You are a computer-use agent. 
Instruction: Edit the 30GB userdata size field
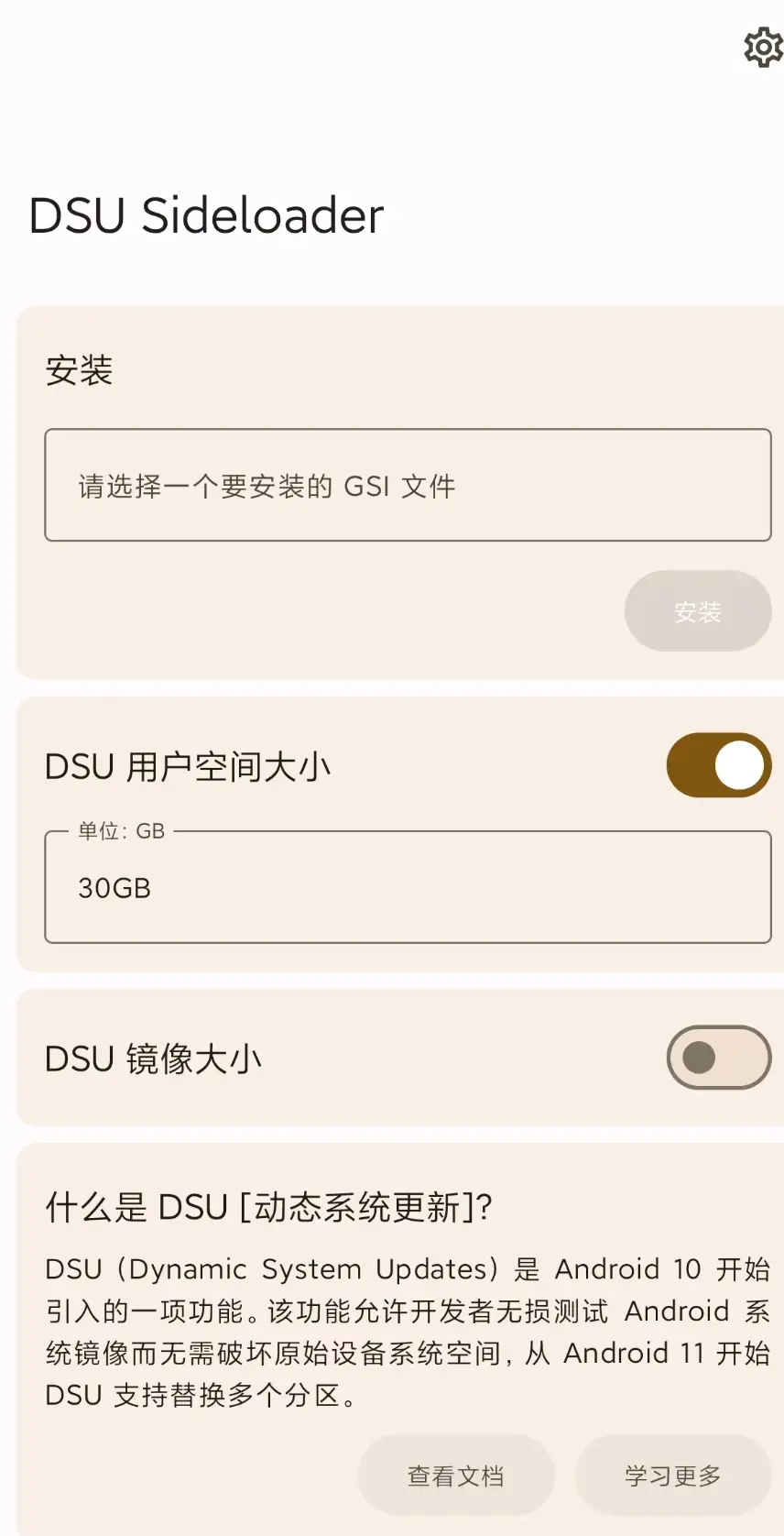point(408,886)
